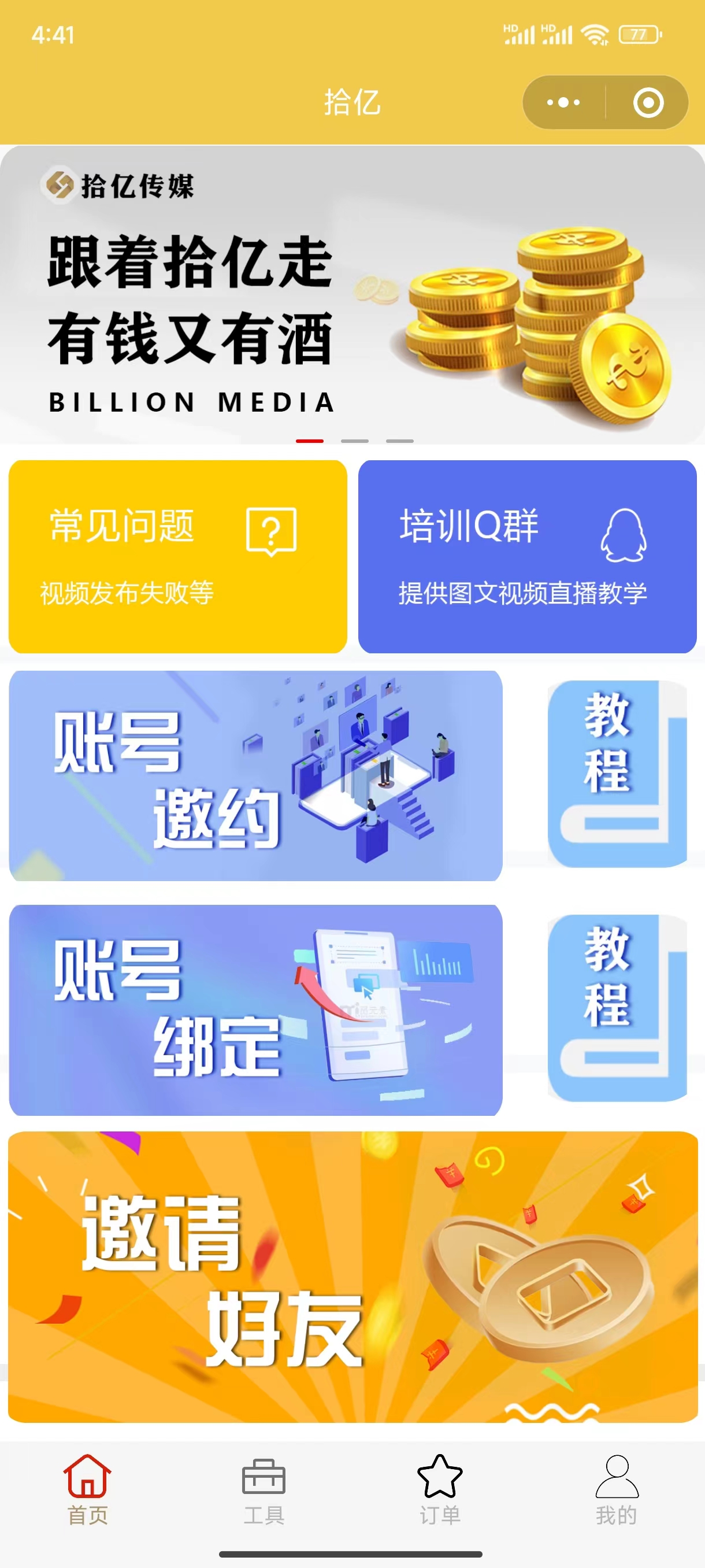Open the 账号绑定 card
705x1568 pixels.
coord(255,1009)
